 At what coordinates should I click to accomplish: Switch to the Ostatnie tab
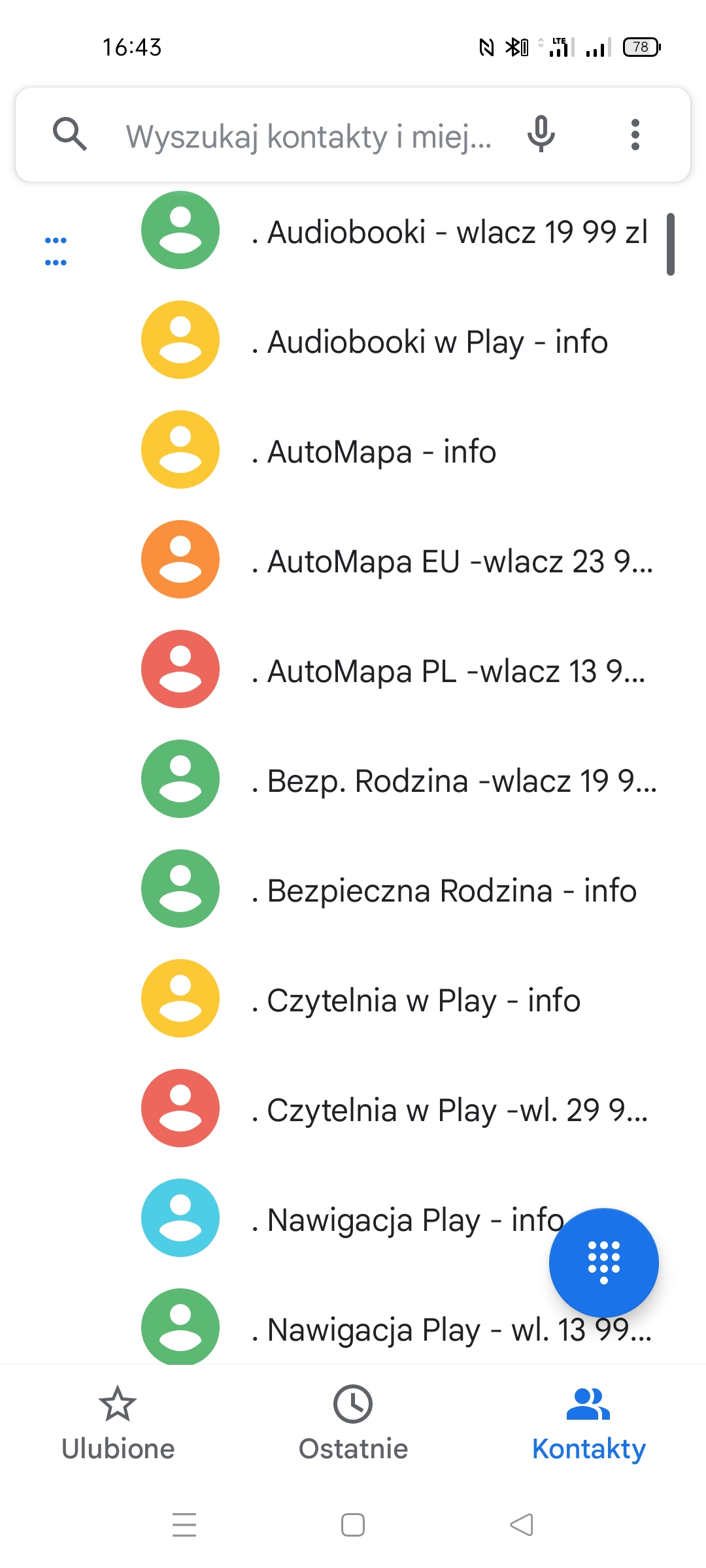tap(353, 1424)
